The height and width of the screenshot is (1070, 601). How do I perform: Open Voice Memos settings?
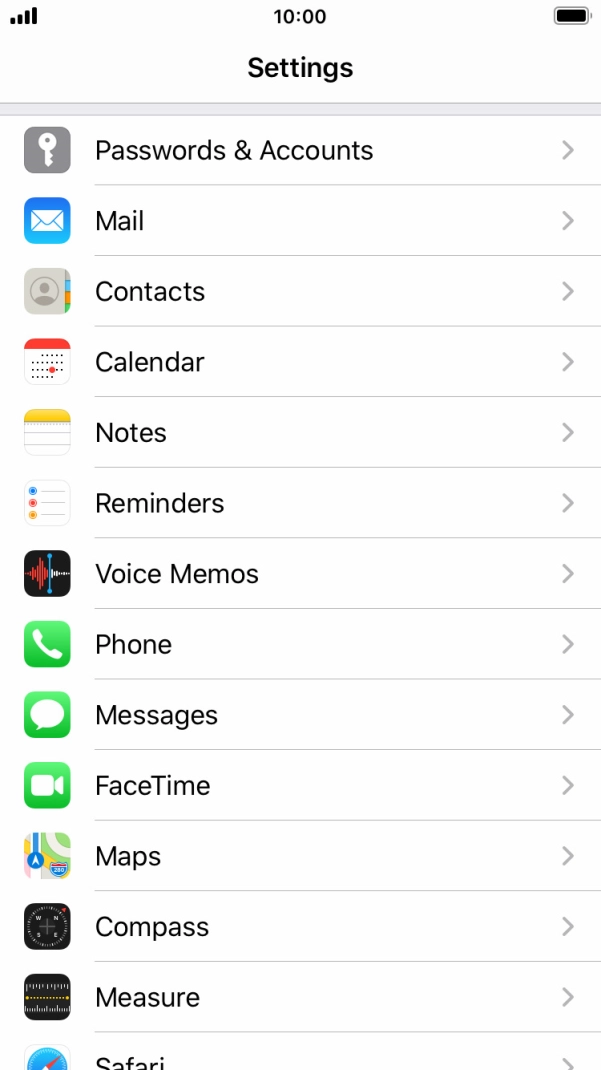point(300,574)
